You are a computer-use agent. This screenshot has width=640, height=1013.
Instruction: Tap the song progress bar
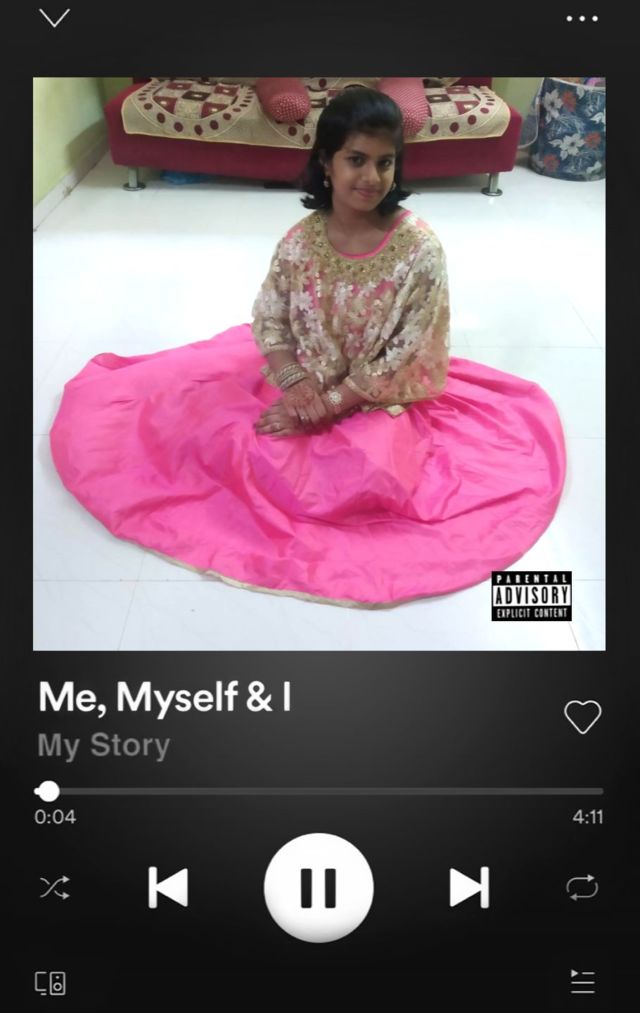click(x=320, y=791)
